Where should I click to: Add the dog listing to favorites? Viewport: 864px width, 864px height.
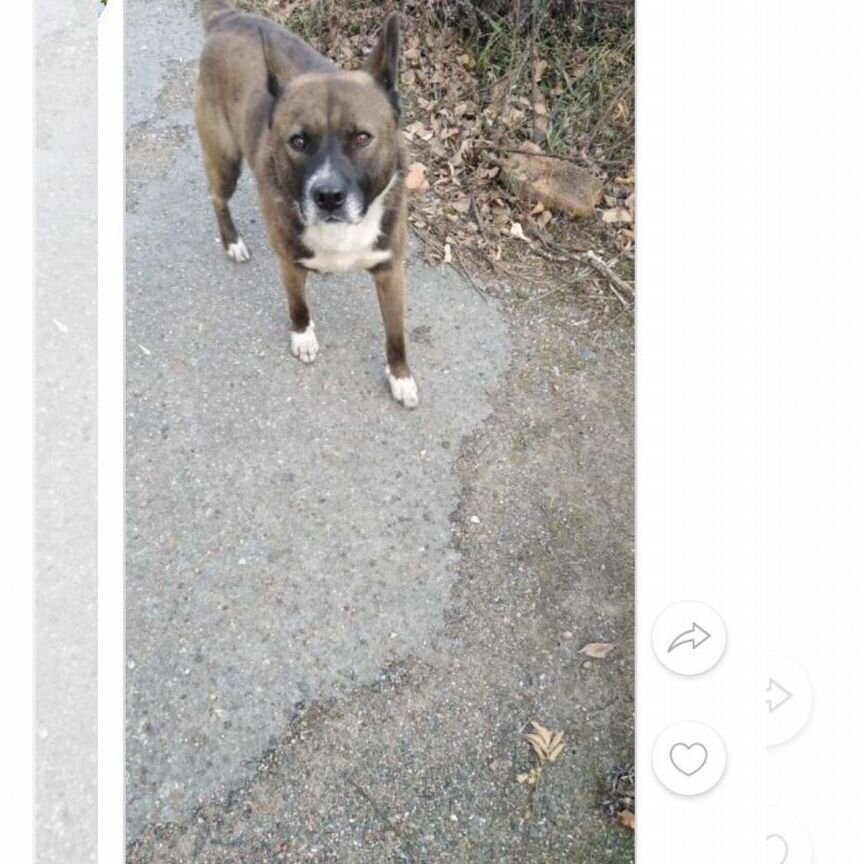click(689, 758)
